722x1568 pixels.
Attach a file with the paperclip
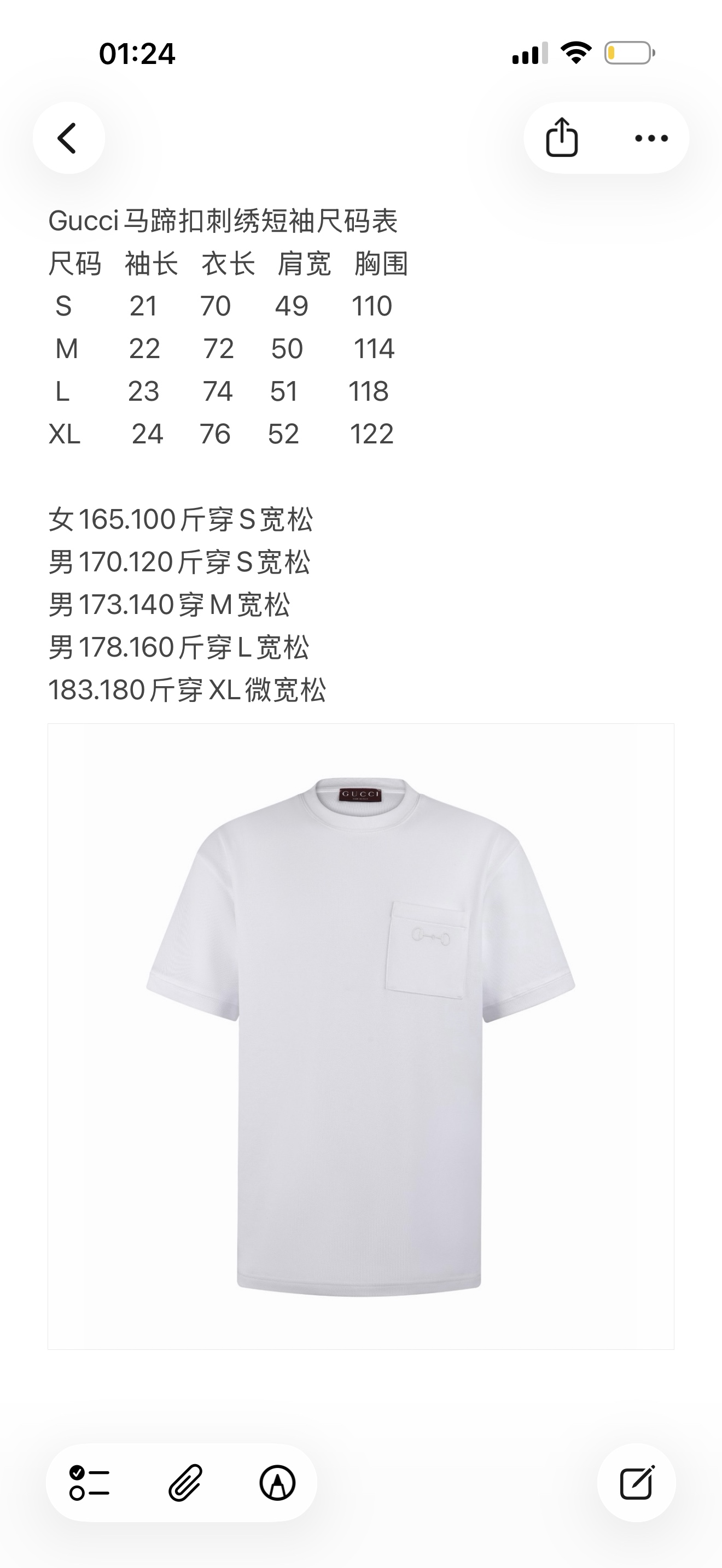pos(184,1482)
